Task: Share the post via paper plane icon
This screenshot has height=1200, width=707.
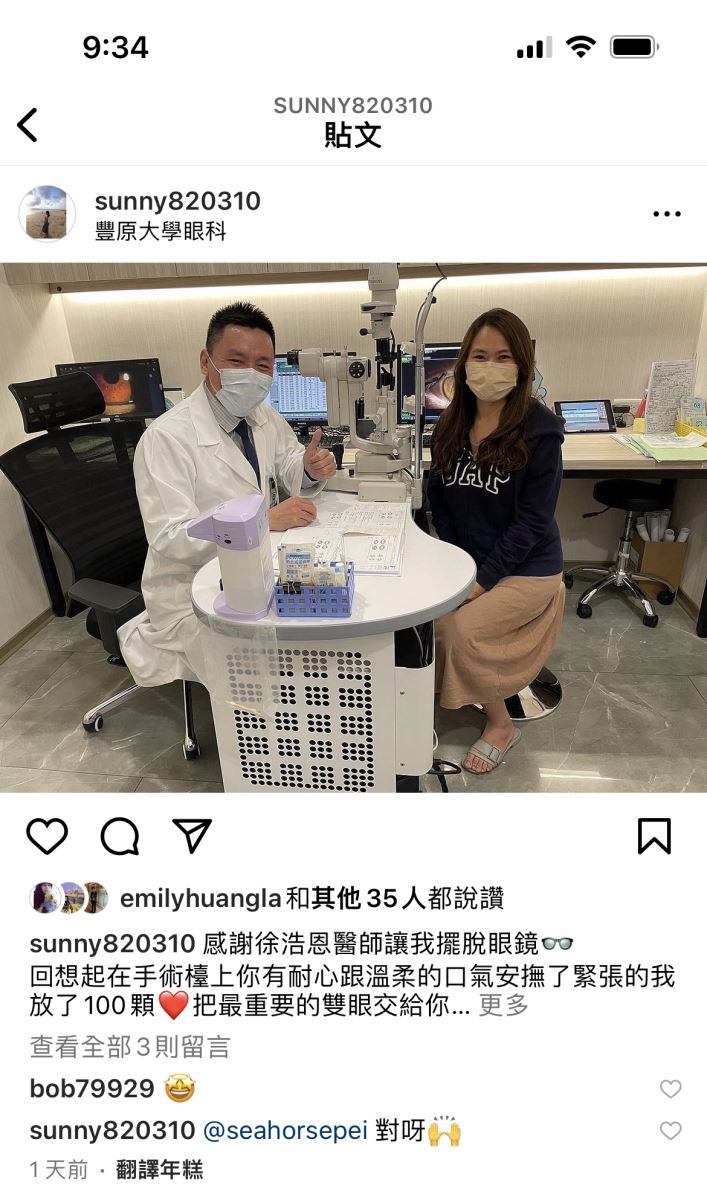Action: (x=192, y=836)
